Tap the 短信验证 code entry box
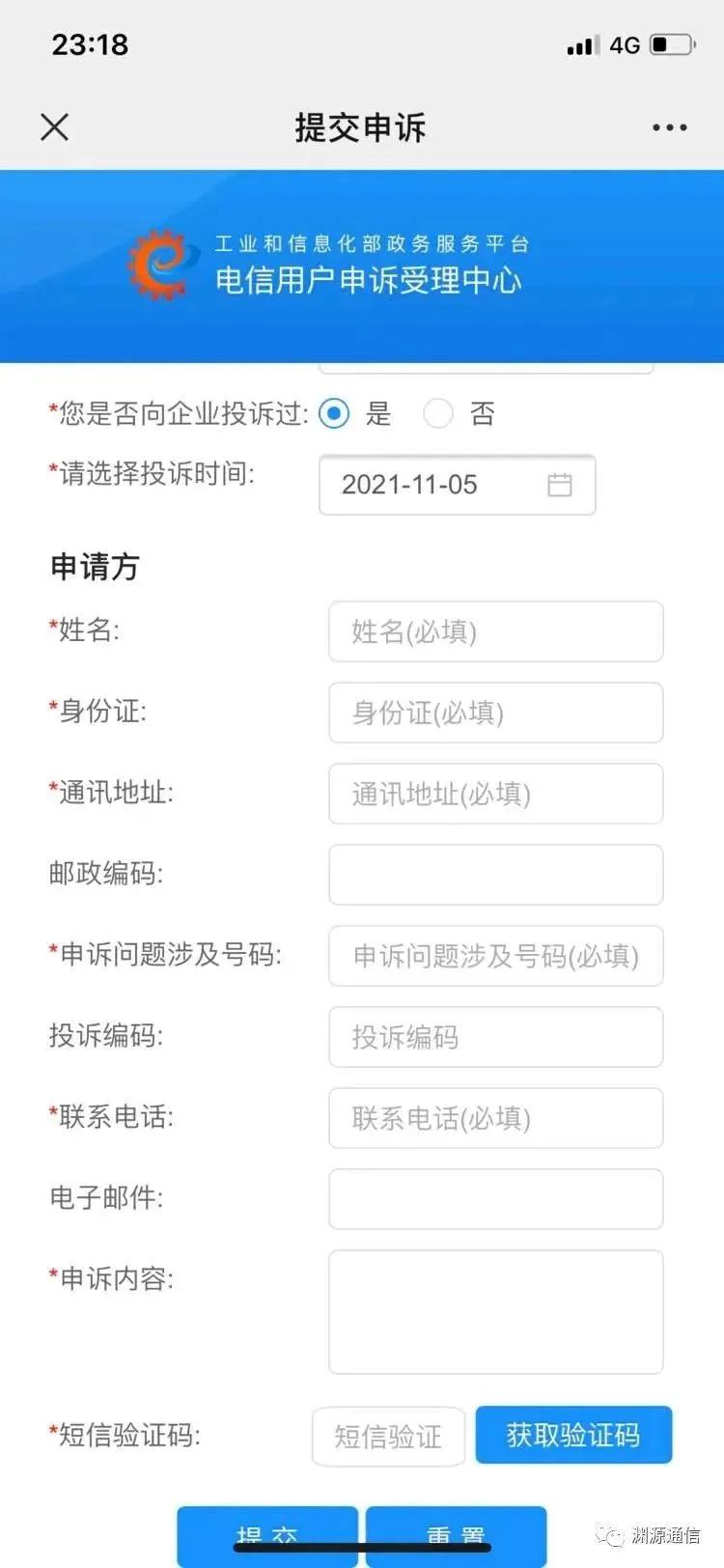Image resolution: width=724 pixels, height=1568 pixels. coord(388,1437)
